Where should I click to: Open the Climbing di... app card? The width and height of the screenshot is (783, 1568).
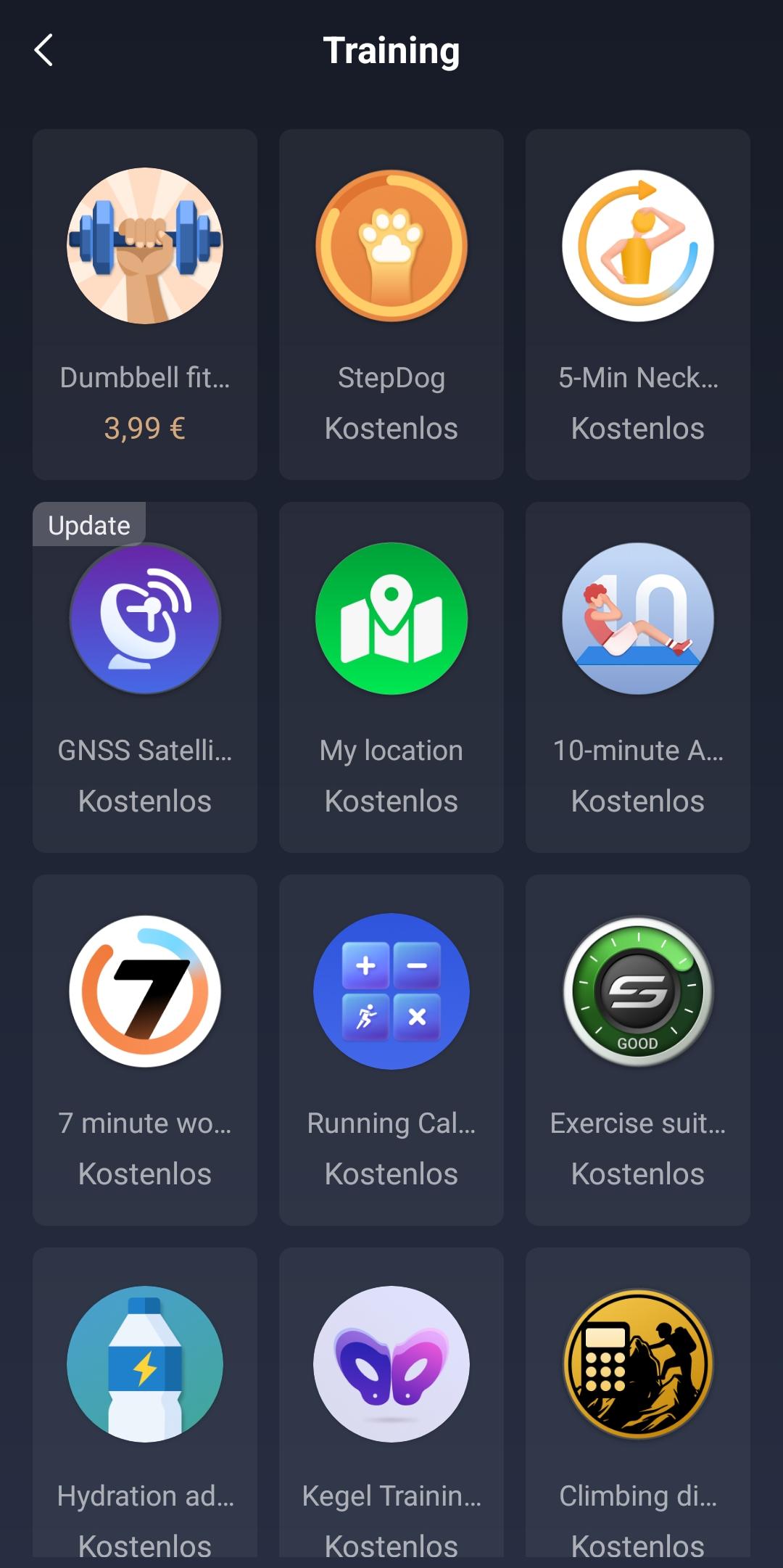[x=638, y=1403]
